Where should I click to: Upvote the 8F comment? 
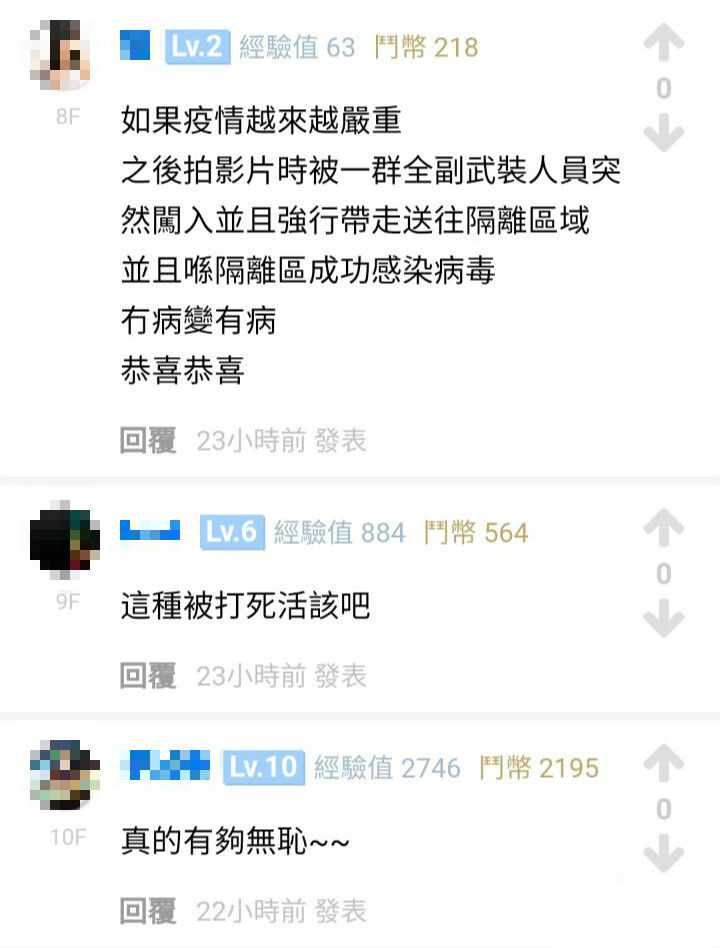(x=663, y=45)
